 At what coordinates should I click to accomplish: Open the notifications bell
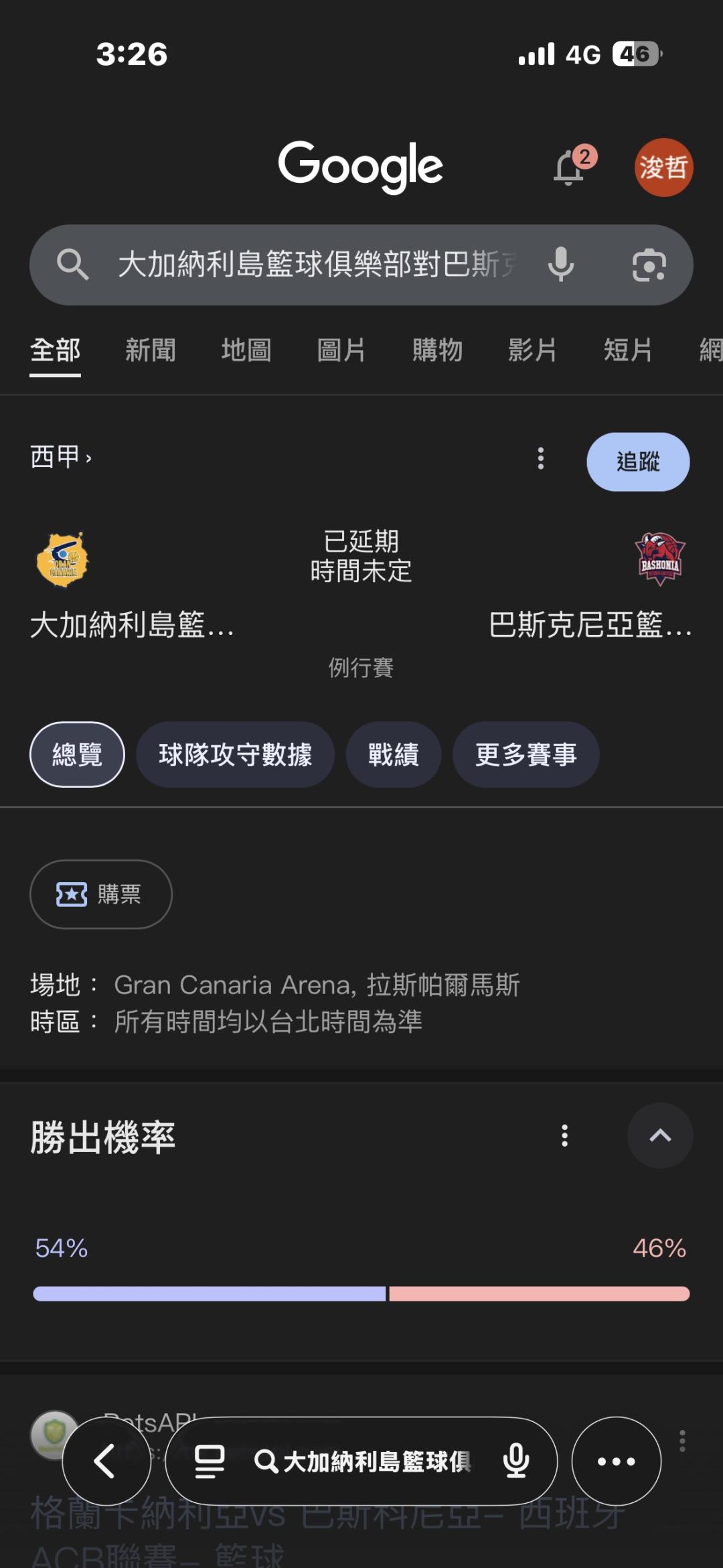coord(569,167)
